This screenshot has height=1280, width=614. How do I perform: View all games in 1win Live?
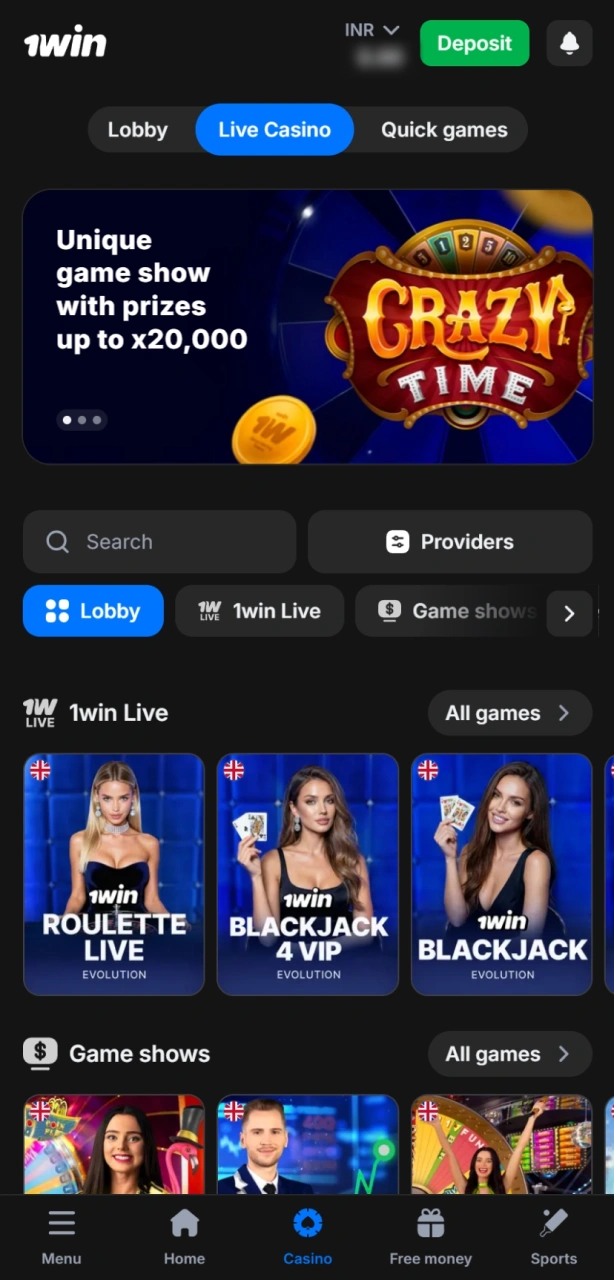click(x=509, y=713)
